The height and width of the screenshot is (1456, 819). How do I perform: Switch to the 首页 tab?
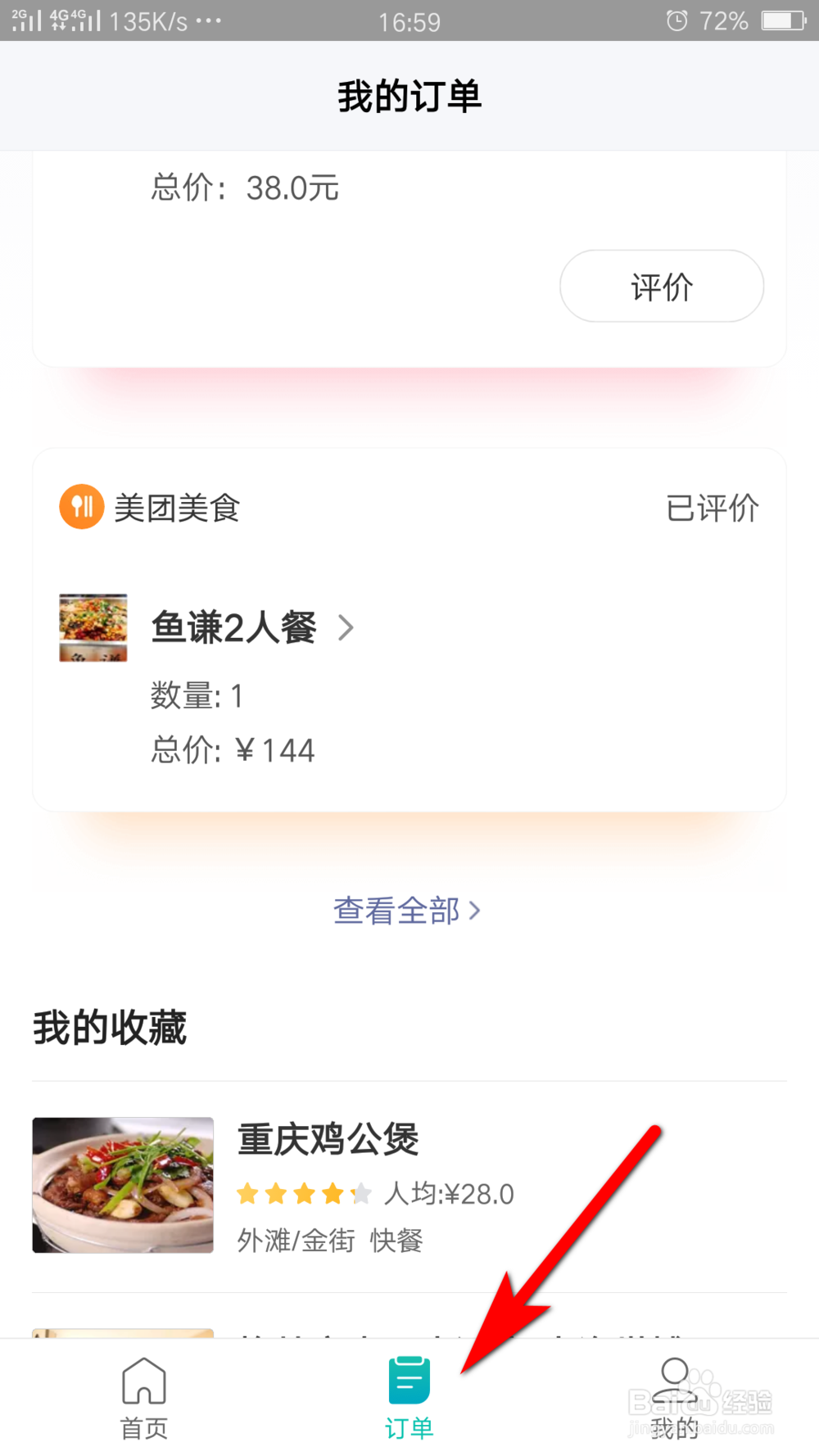click(x=144, y=1397)
